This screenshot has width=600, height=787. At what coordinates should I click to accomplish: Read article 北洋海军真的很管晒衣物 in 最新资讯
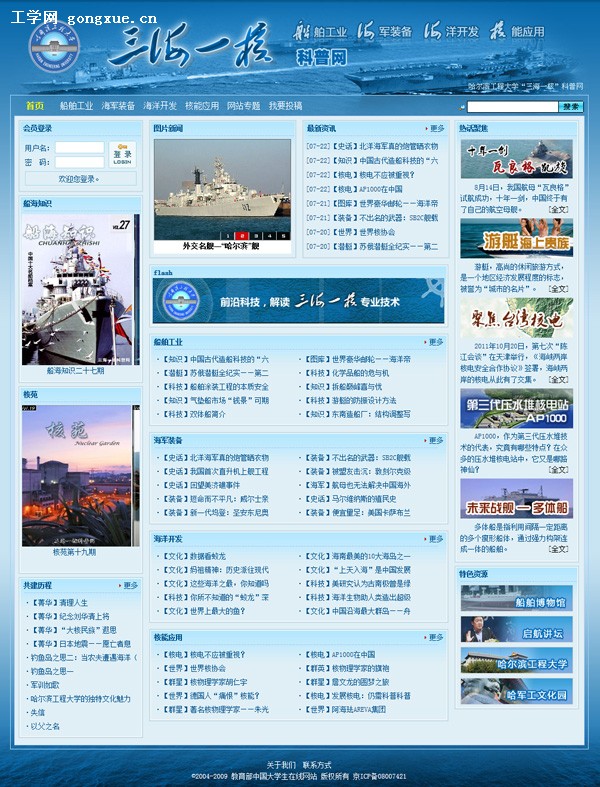click(385, 146)
